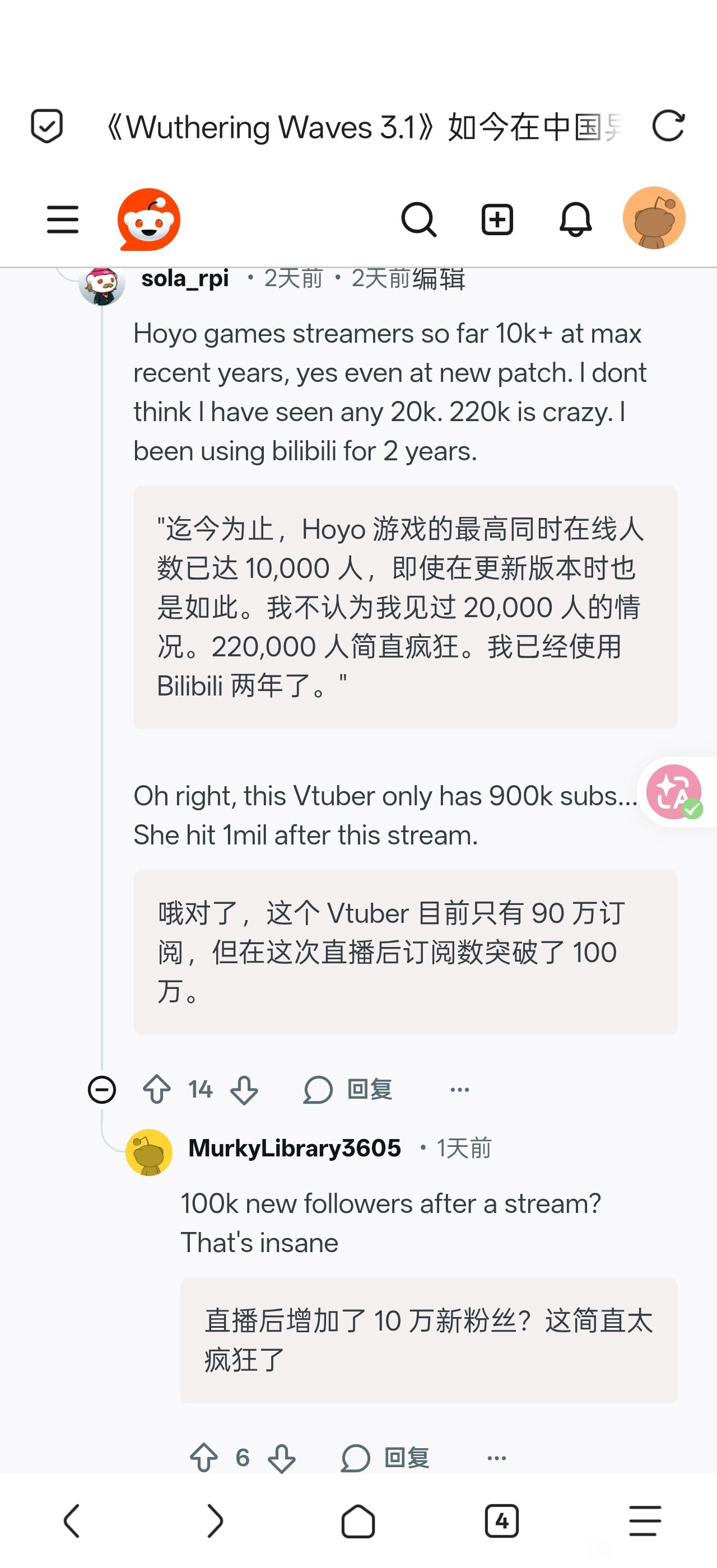Open the Reddit hamburger menu
717x1568 pixels.
63,219
